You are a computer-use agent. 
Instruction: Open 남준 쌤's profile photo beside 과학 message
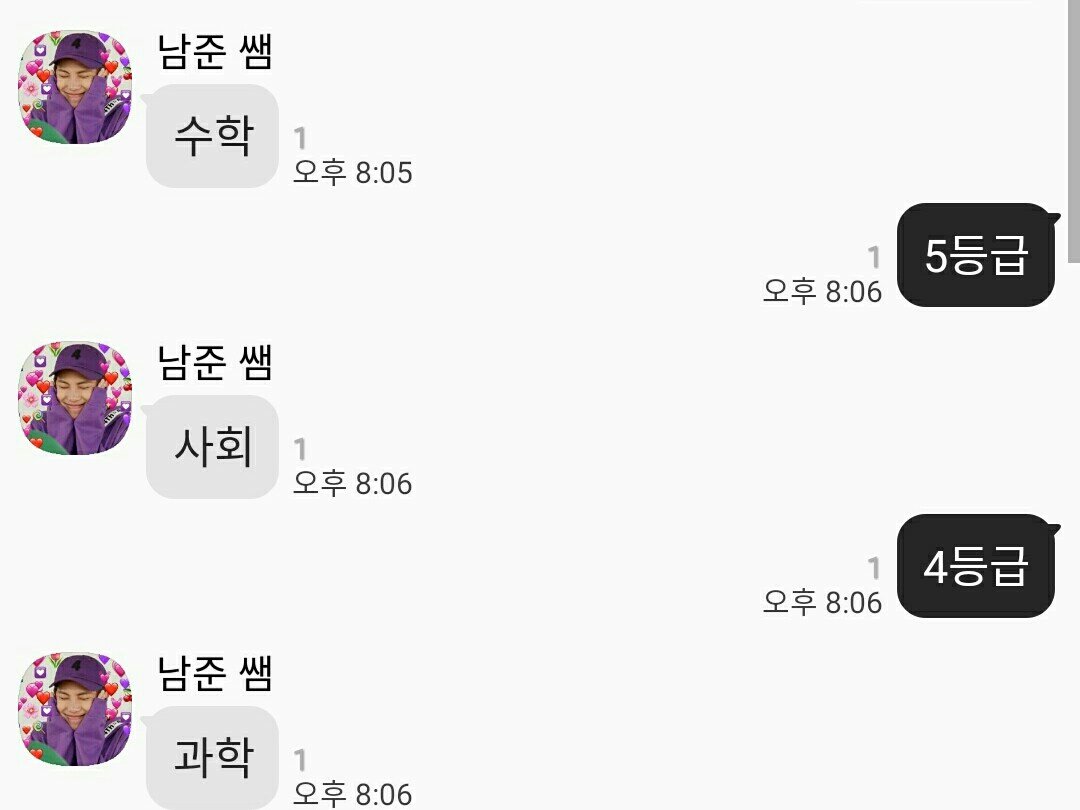click(74, 709)
